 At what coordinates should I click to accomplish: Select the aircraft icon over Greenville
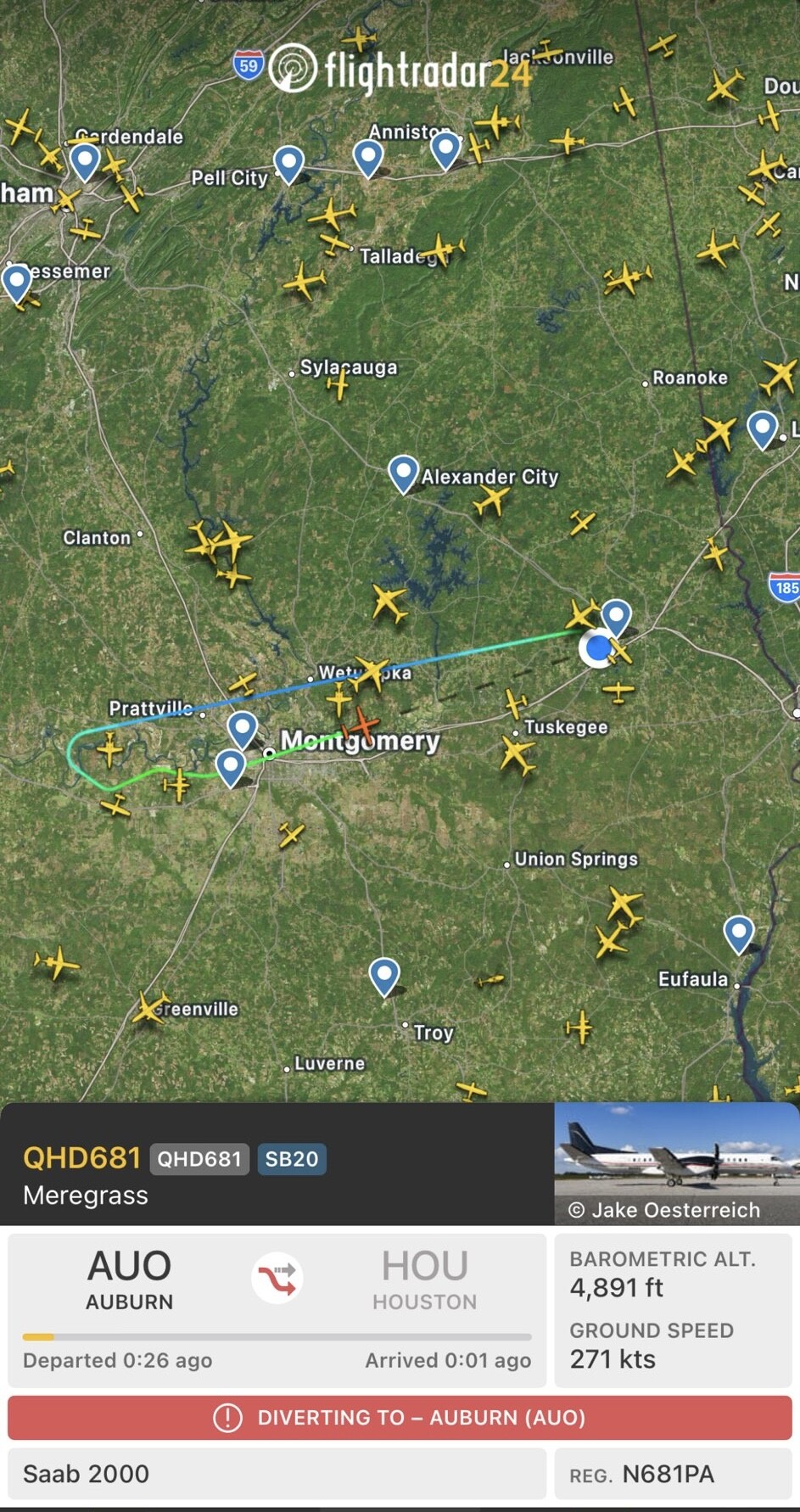tap(149, 1007)
